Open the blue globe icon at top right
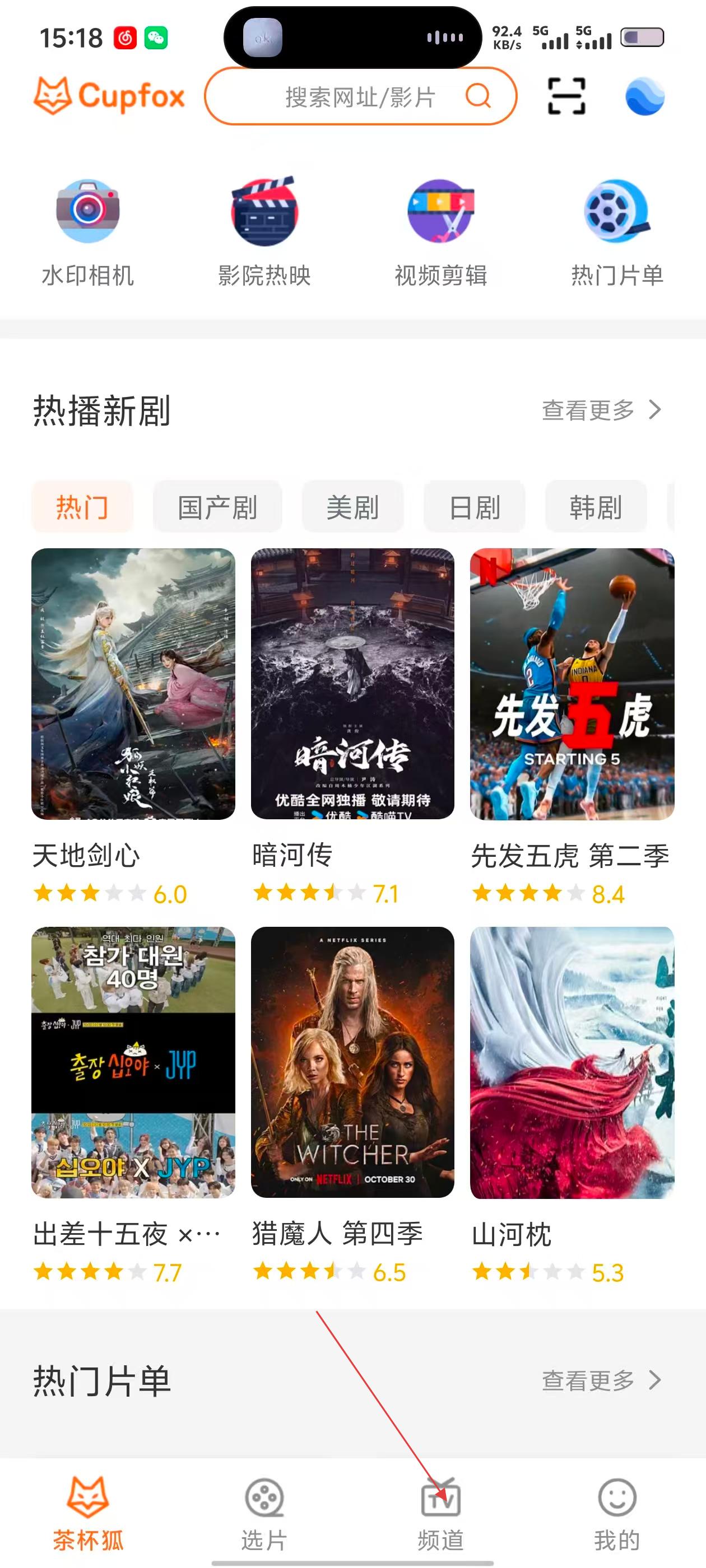This screenshot has width=706, height=1568. 644,96
